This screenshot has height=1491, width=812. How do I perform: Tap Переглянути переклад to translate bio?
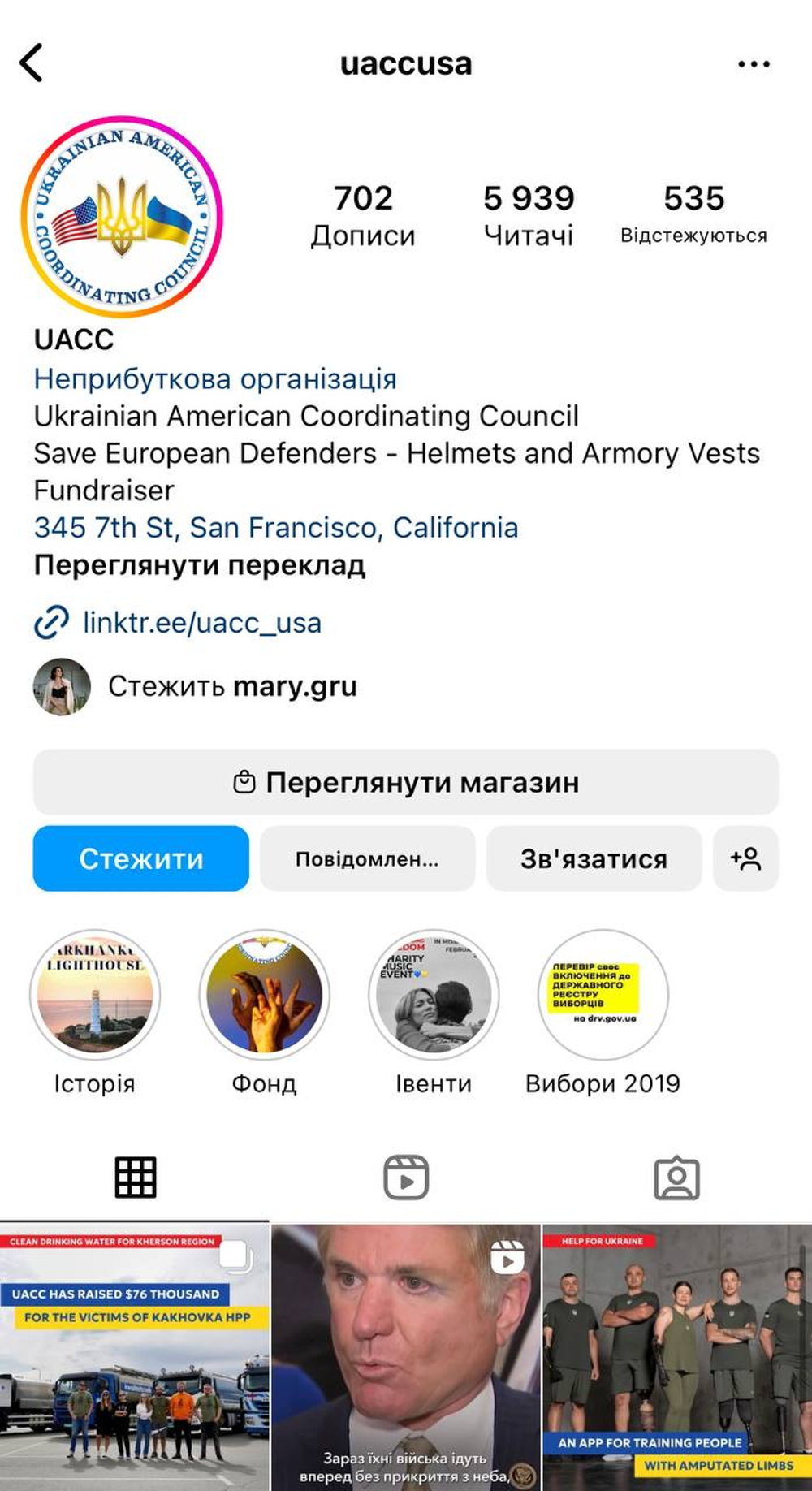pos(200,565)
